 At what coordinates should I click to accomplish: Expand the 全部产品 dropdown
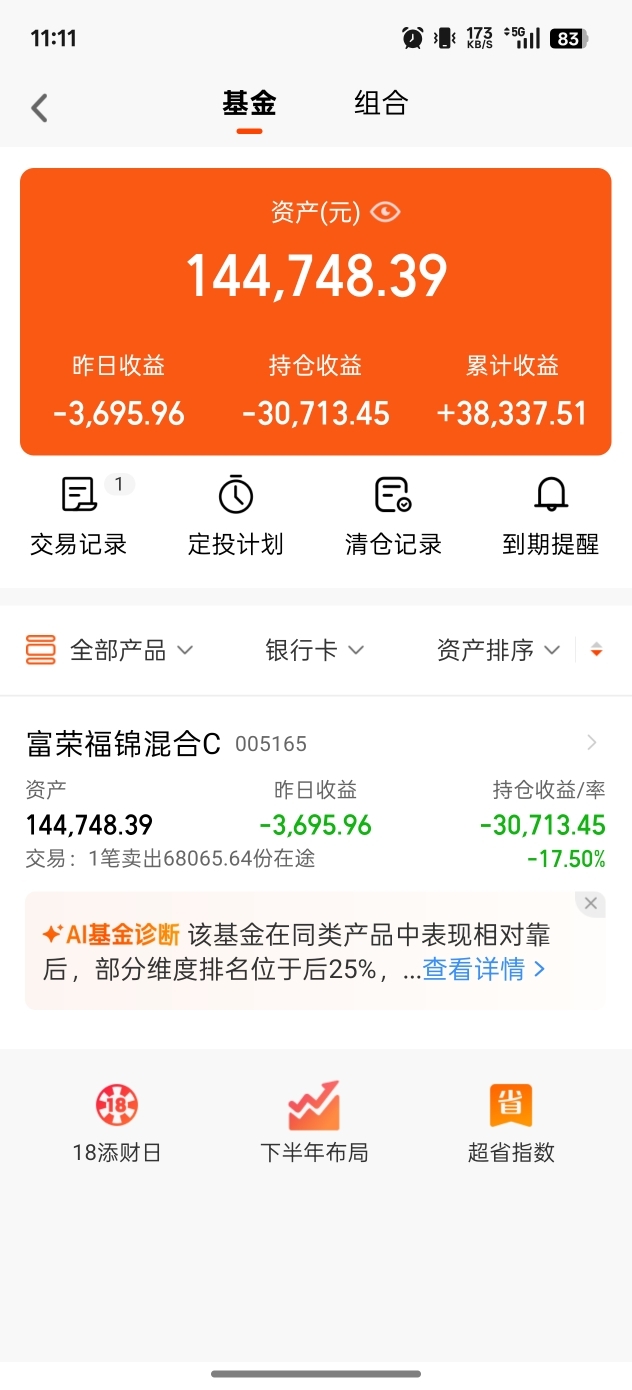coord(110,650)
